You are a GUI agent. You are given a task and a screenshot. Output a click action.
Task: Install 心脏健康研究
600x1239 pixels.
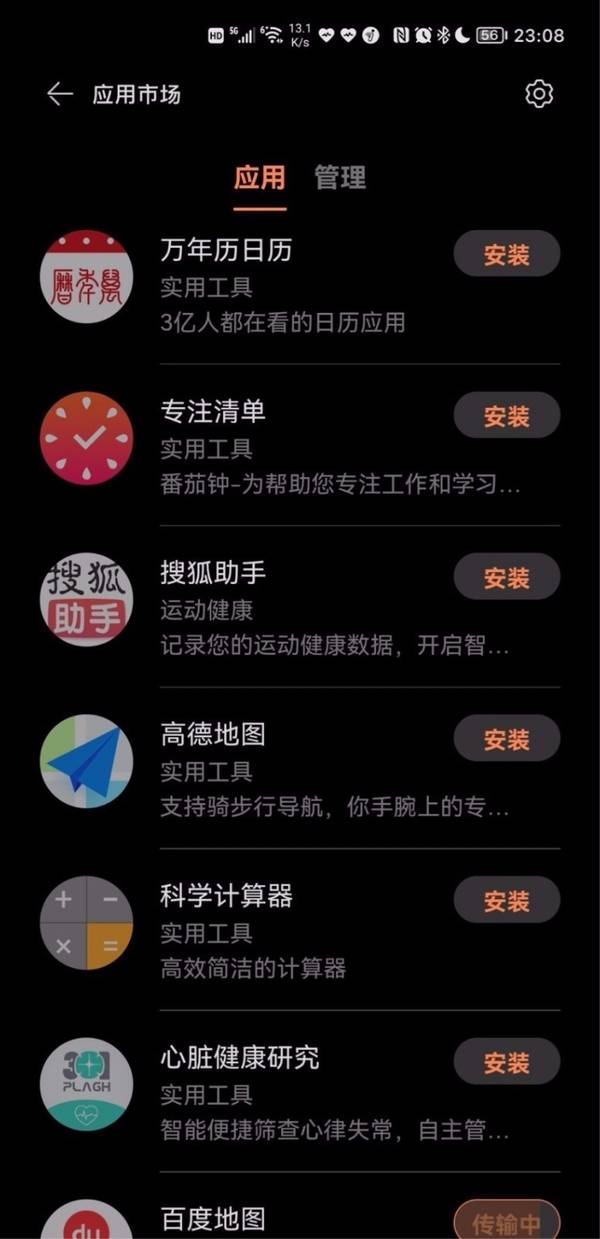click(x=506, y=1062)
